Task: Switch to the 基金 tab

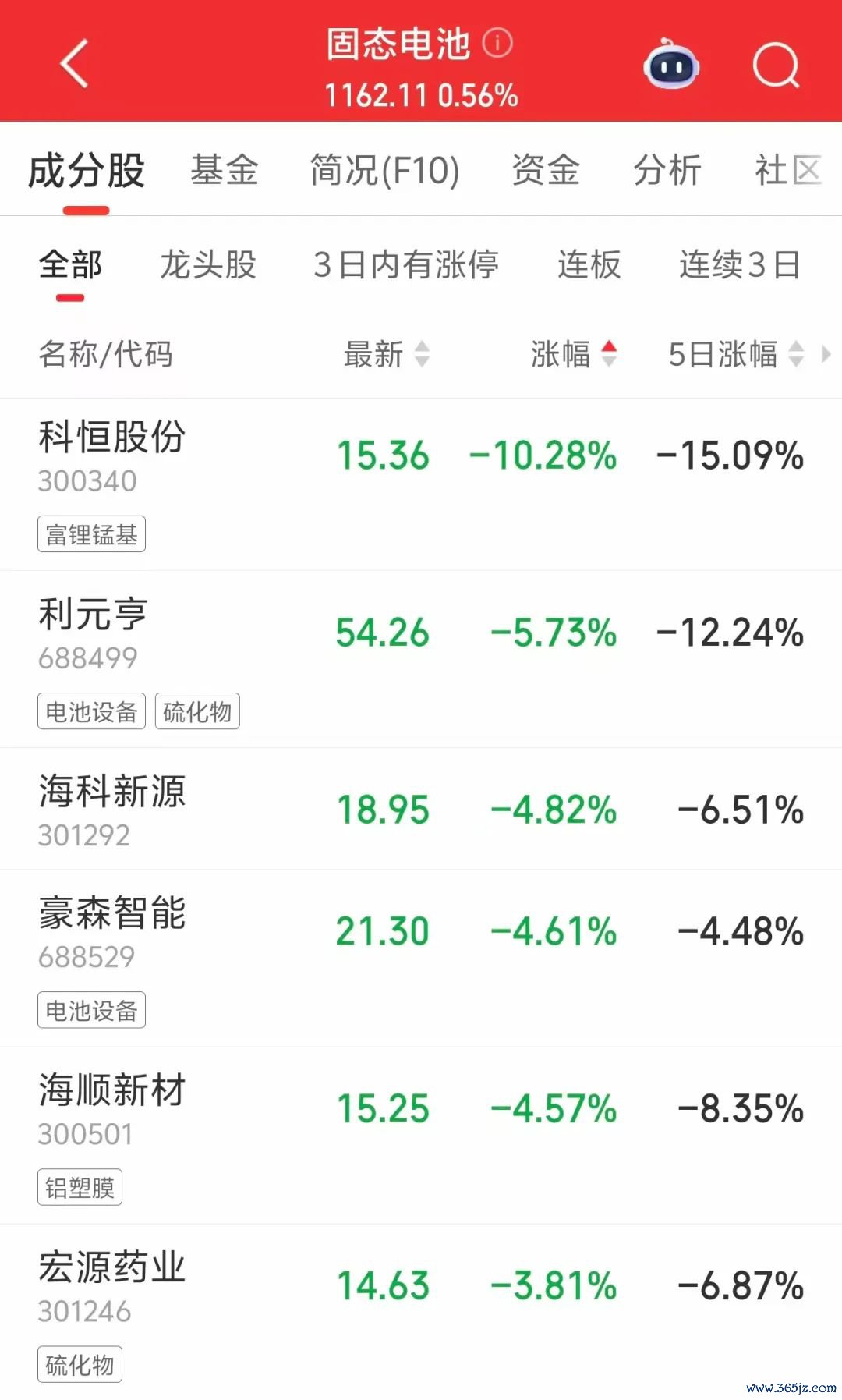Action: click(x=225, y=169)
